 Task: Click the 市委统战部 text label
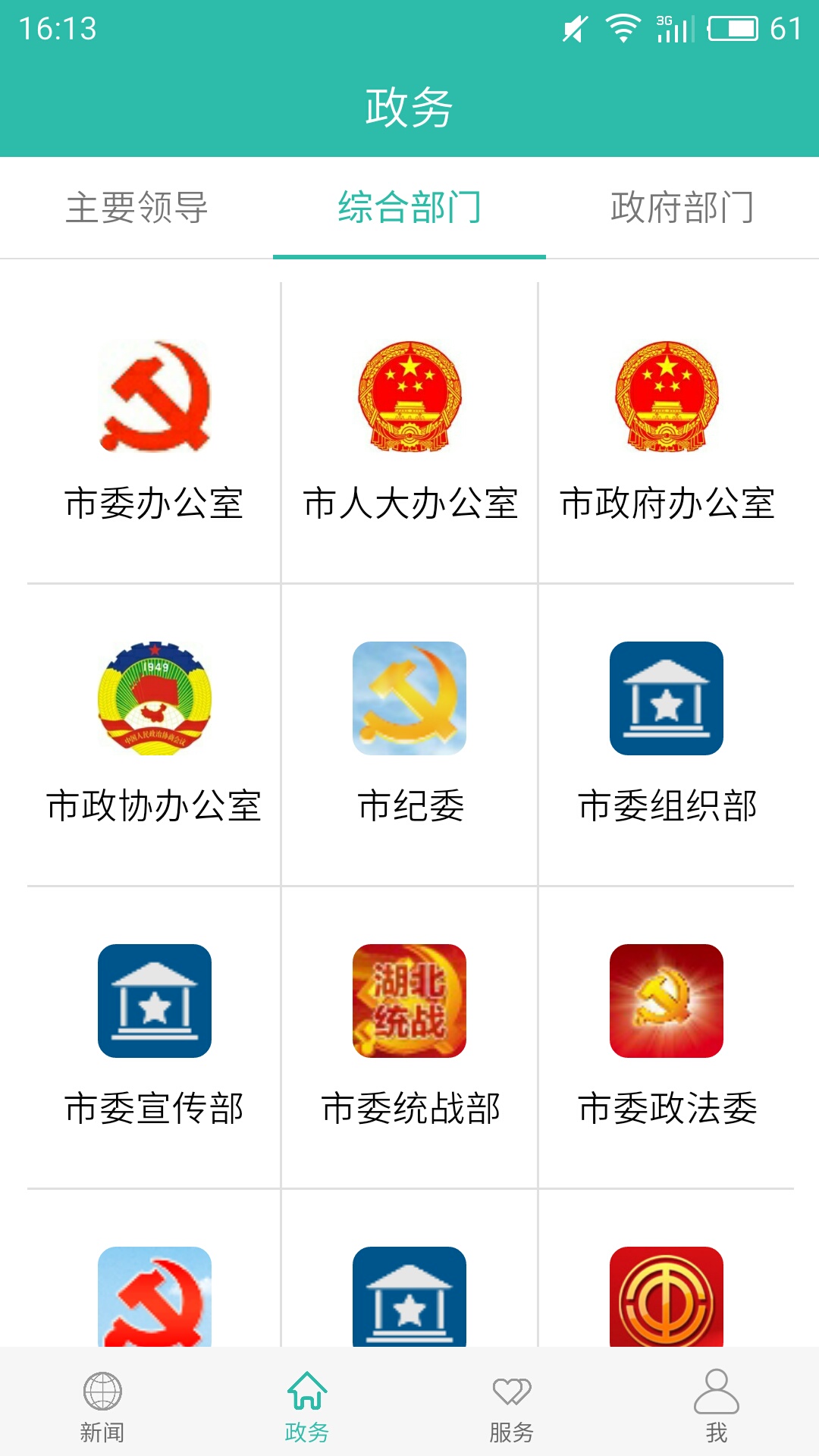(x=409, y=1109)
